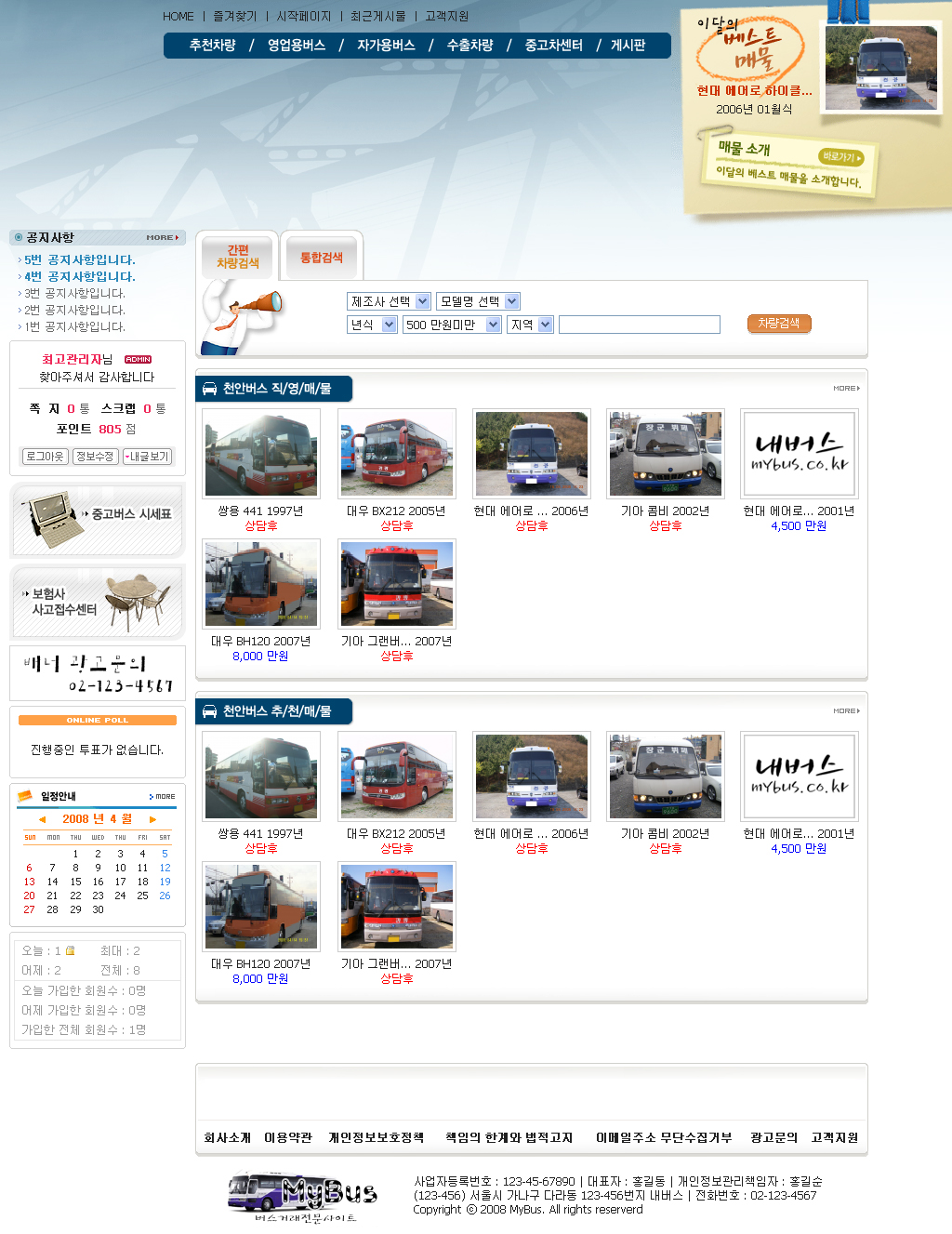The image size is (952, 1234).
Task: Open the 추천차량 navigation menu
Action: pyautogui.click(x=212, y=46)
